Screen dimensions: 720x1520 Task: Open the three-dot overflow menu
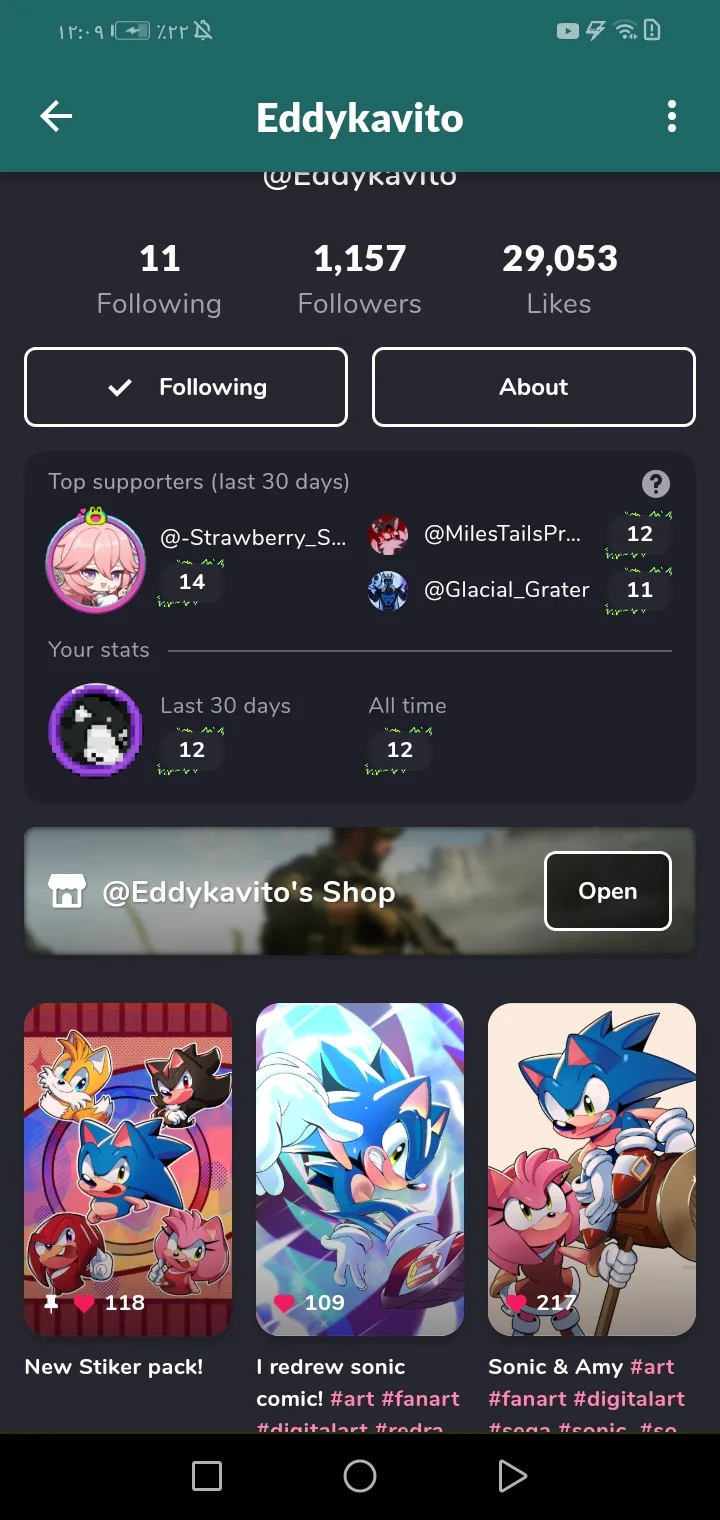671,117
